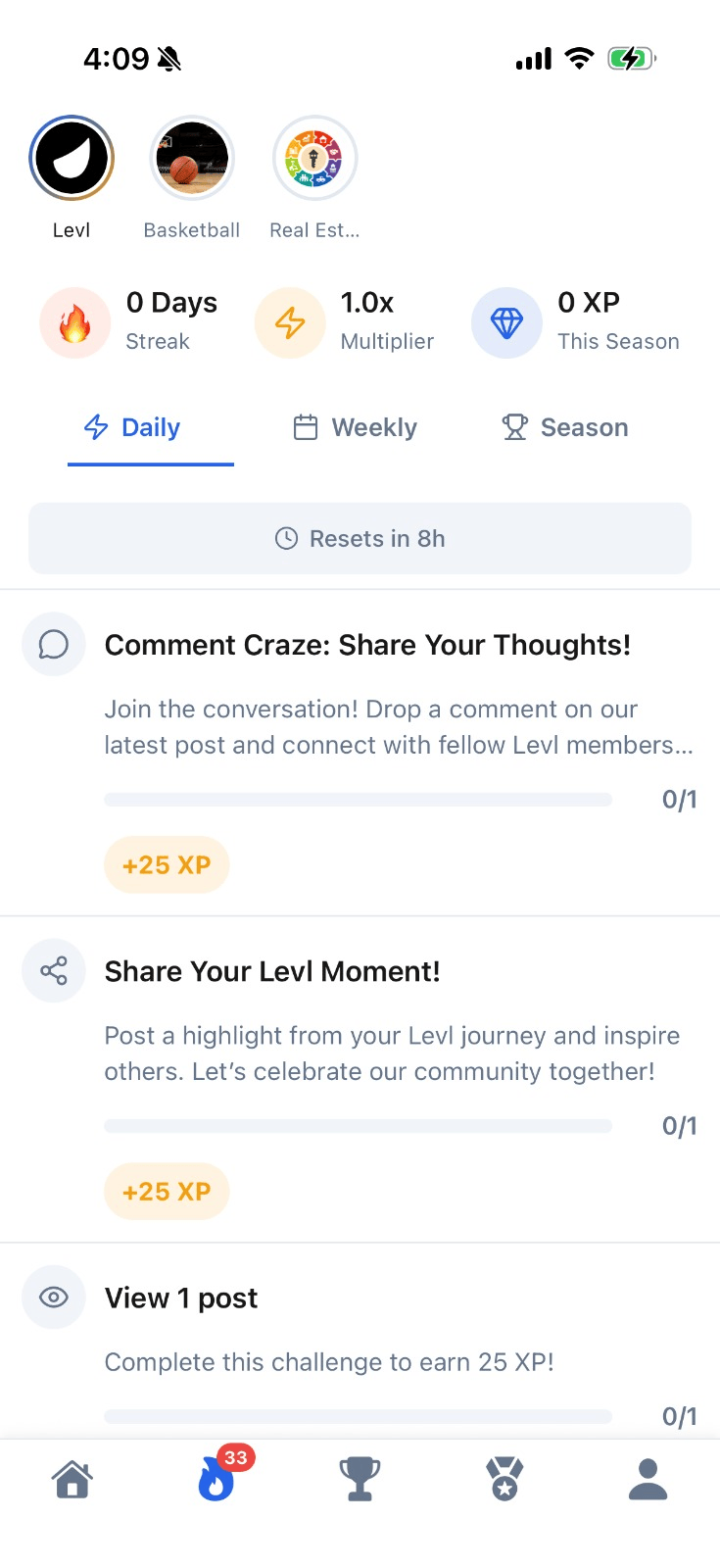Switch to the Basketball community
Image resolution: width=720 pixels, height=1568 pixels.
click(x=192, y=159)
